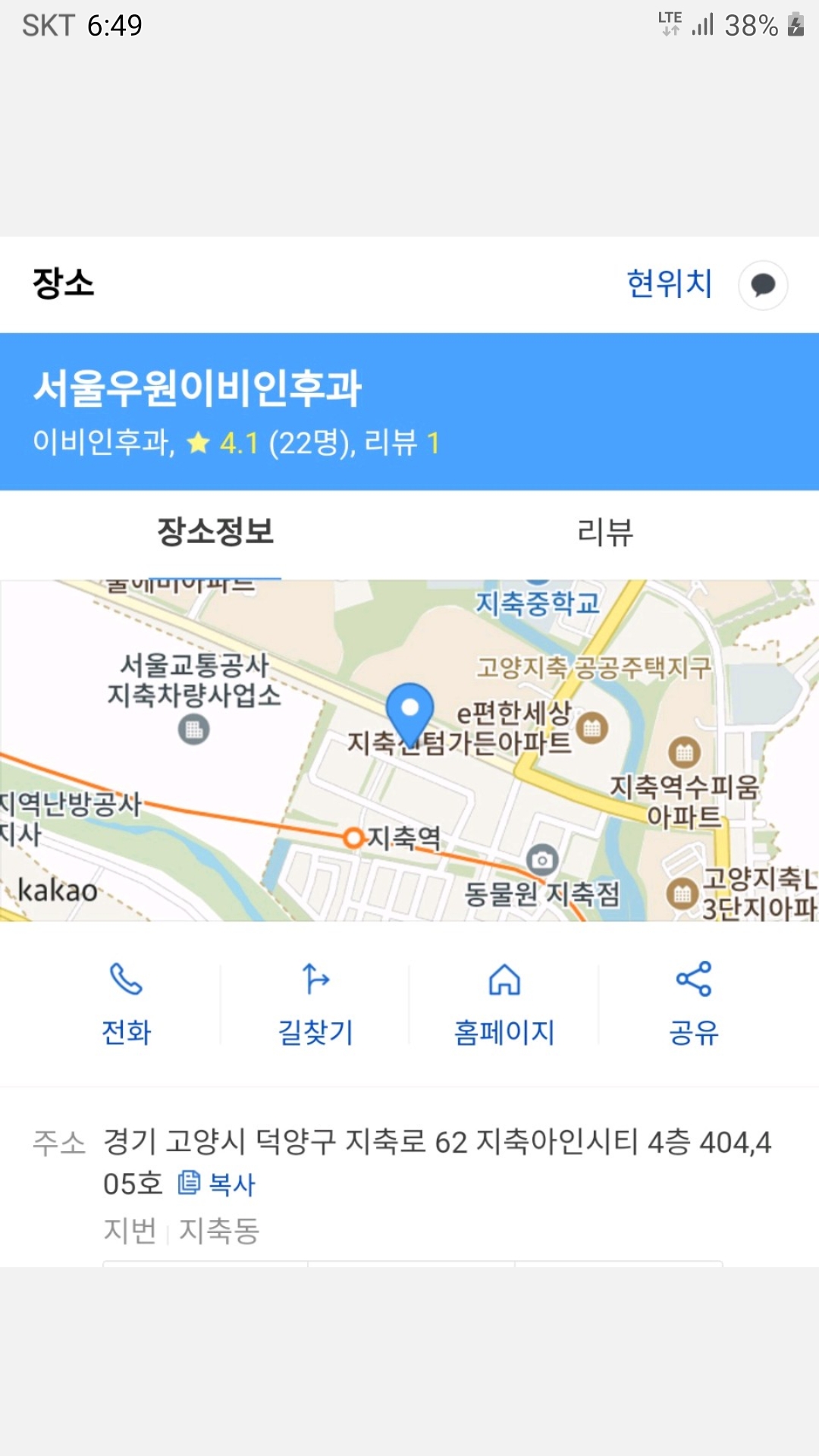Copy the address with 복사

tap(217, 1184)
